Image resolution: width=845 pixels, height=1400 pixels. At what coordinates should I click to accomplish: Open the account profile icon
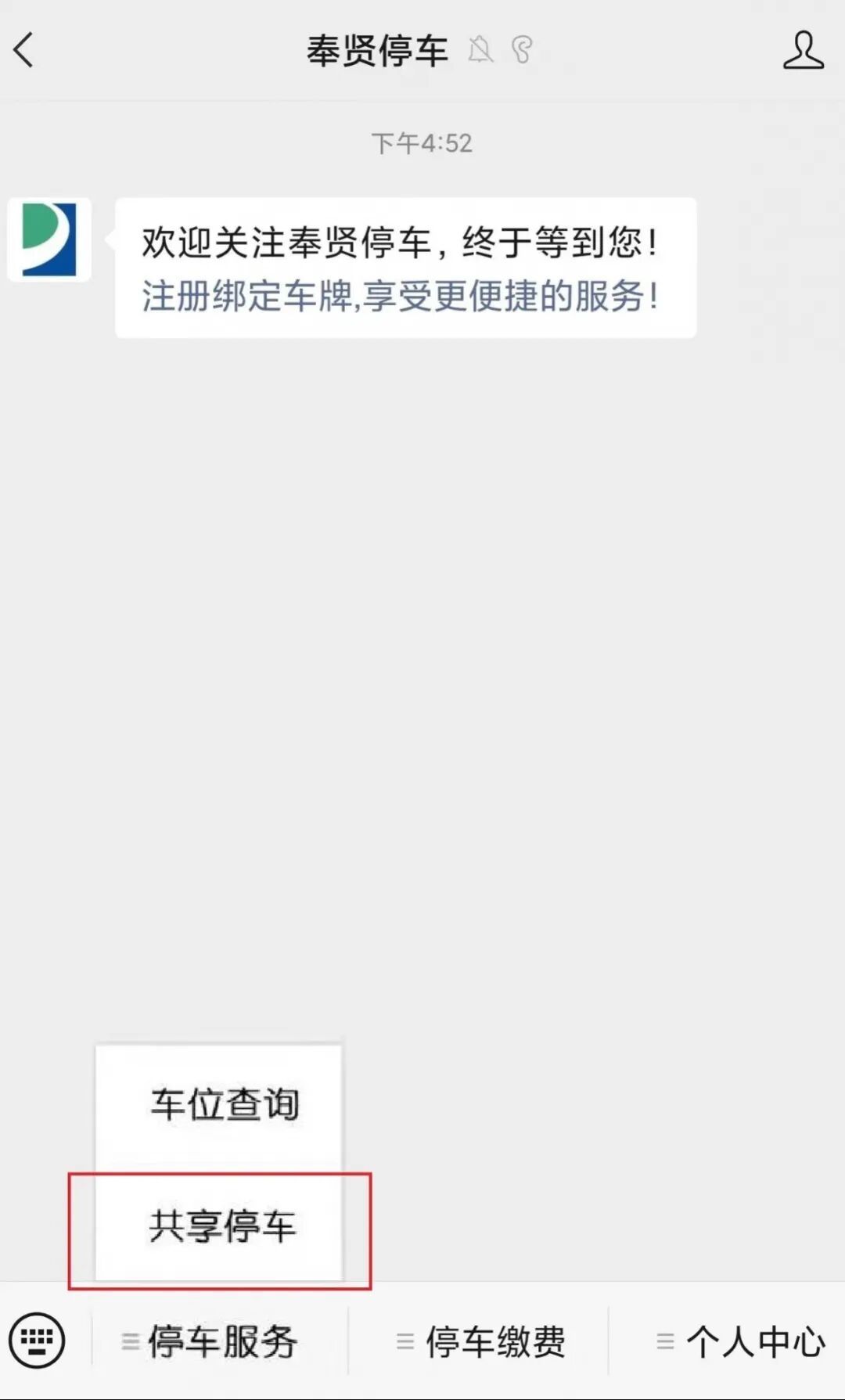point(803,50)
